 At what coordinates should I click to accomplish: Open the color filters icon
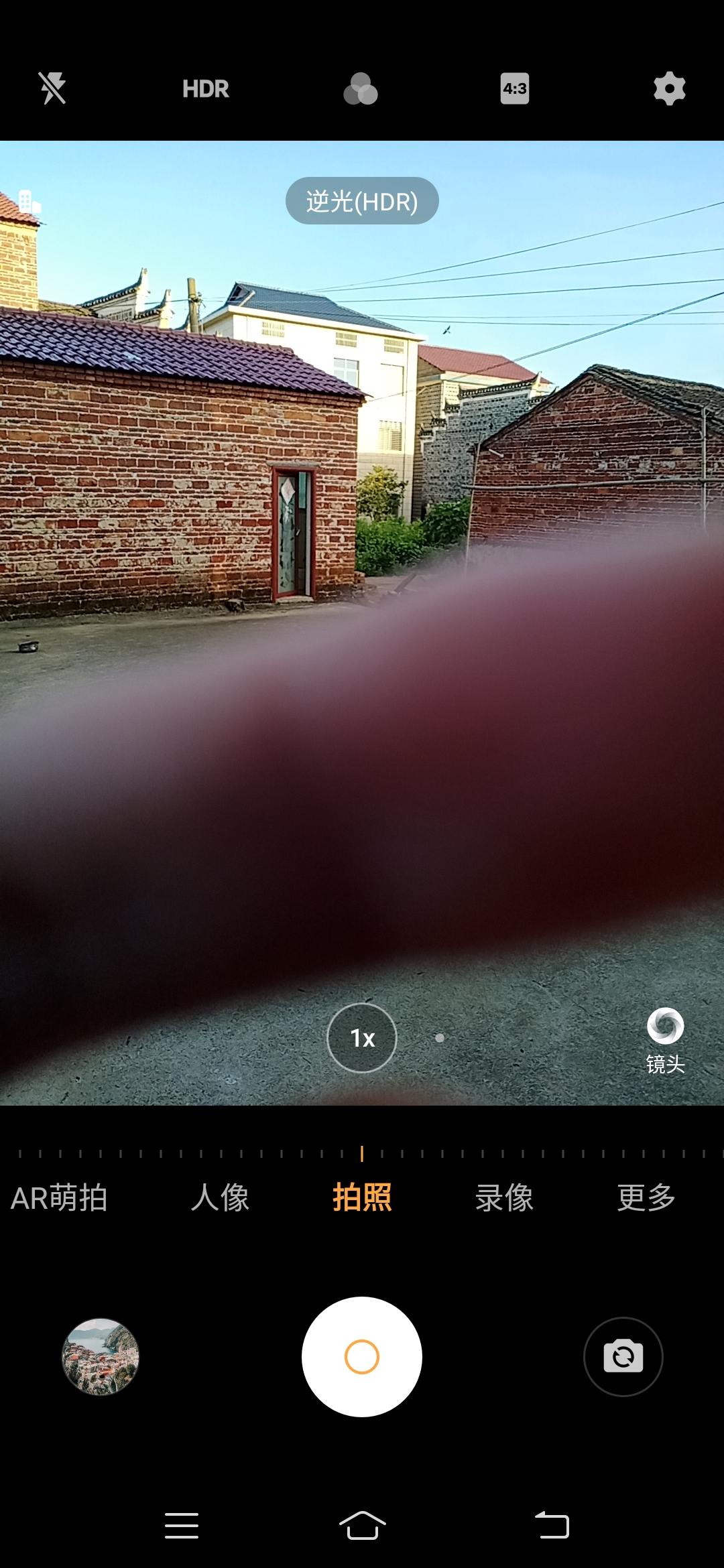[361, 88]
